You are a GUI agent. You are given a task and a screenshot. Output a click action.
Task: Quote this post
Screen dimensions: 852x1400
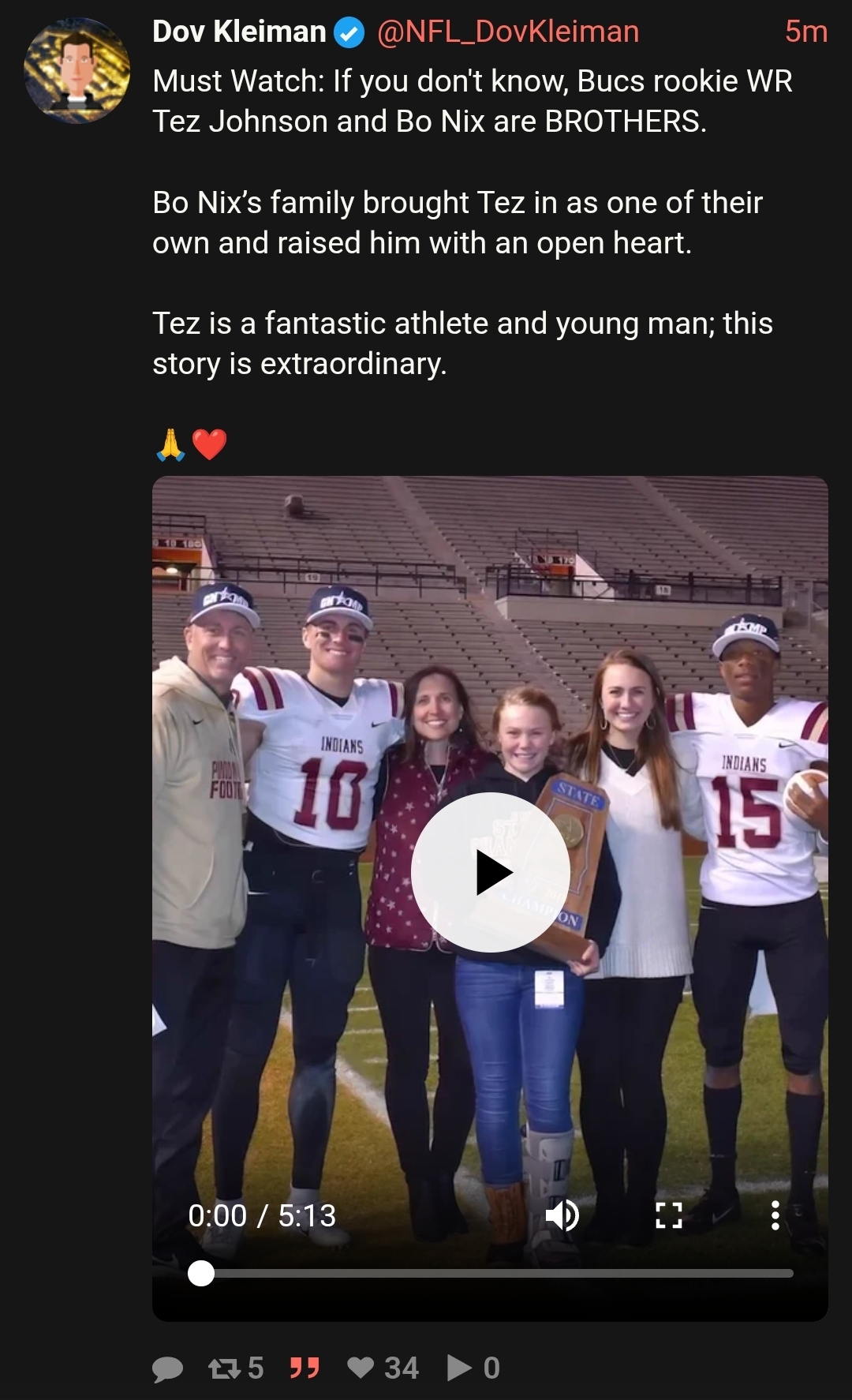[305, 1368]
